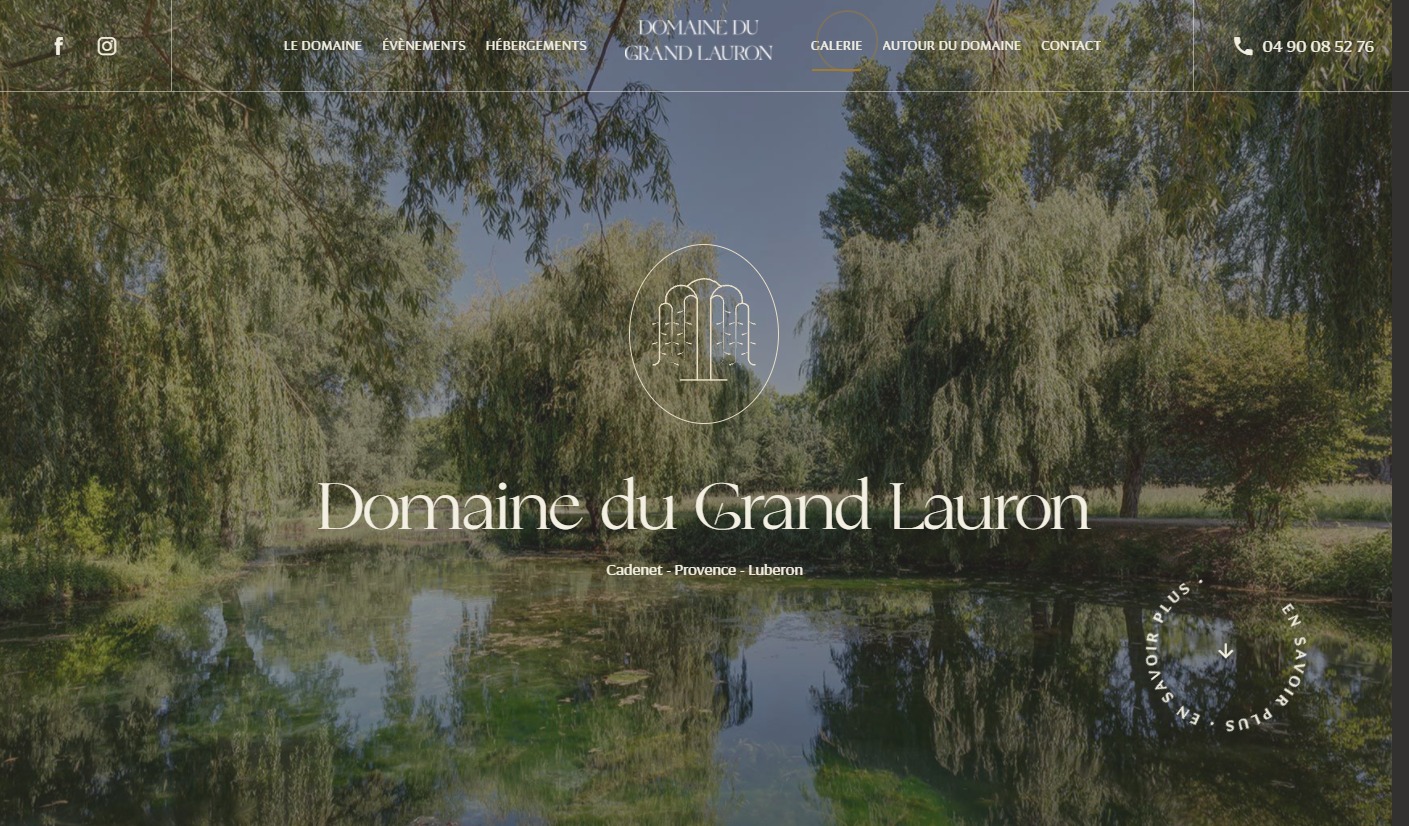Go to the Contact page
This screenshot has height=826, width=1409.
[x=1070, y=46]
